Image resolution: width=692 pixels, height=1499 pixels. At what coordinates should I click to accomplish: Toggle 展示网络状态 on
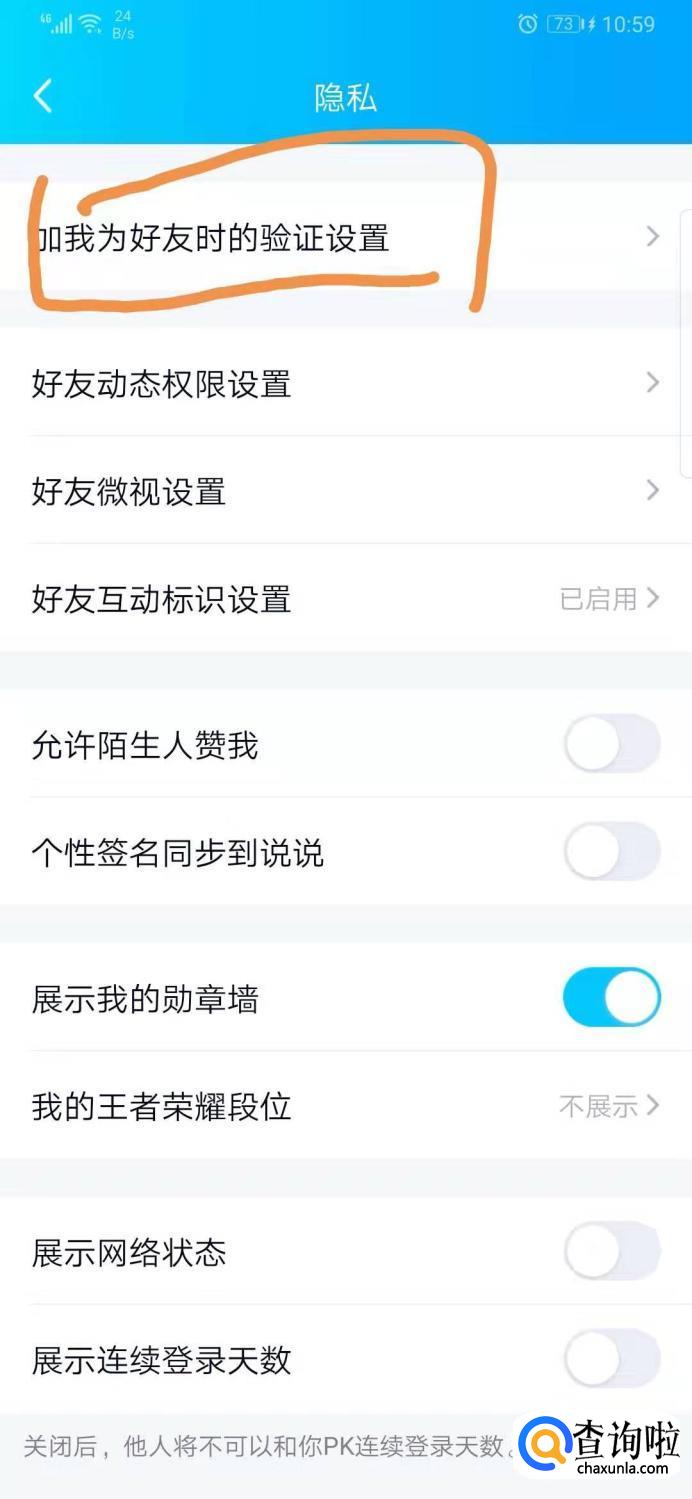pos(611,1251)
